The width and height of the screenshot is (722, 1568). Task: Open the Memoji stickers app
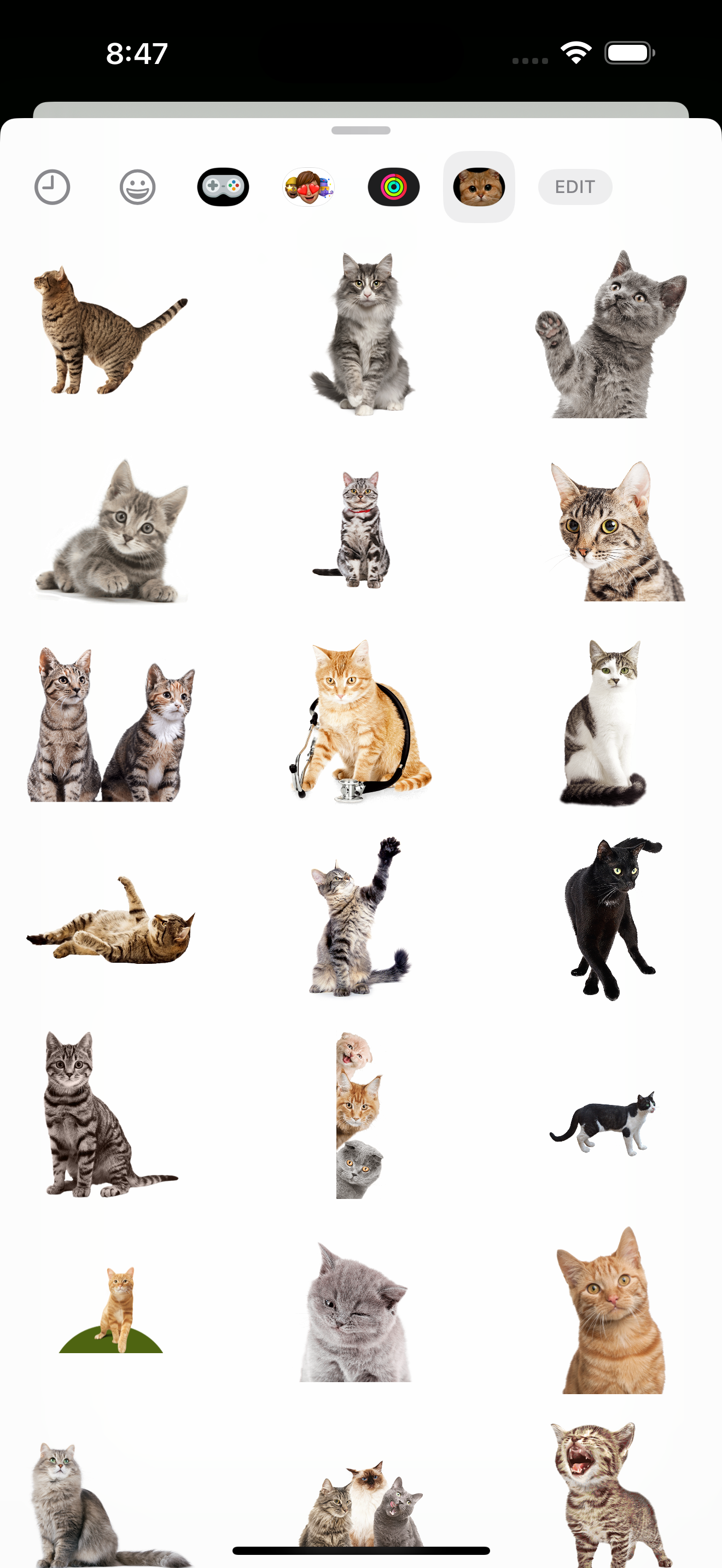[308, 187]
